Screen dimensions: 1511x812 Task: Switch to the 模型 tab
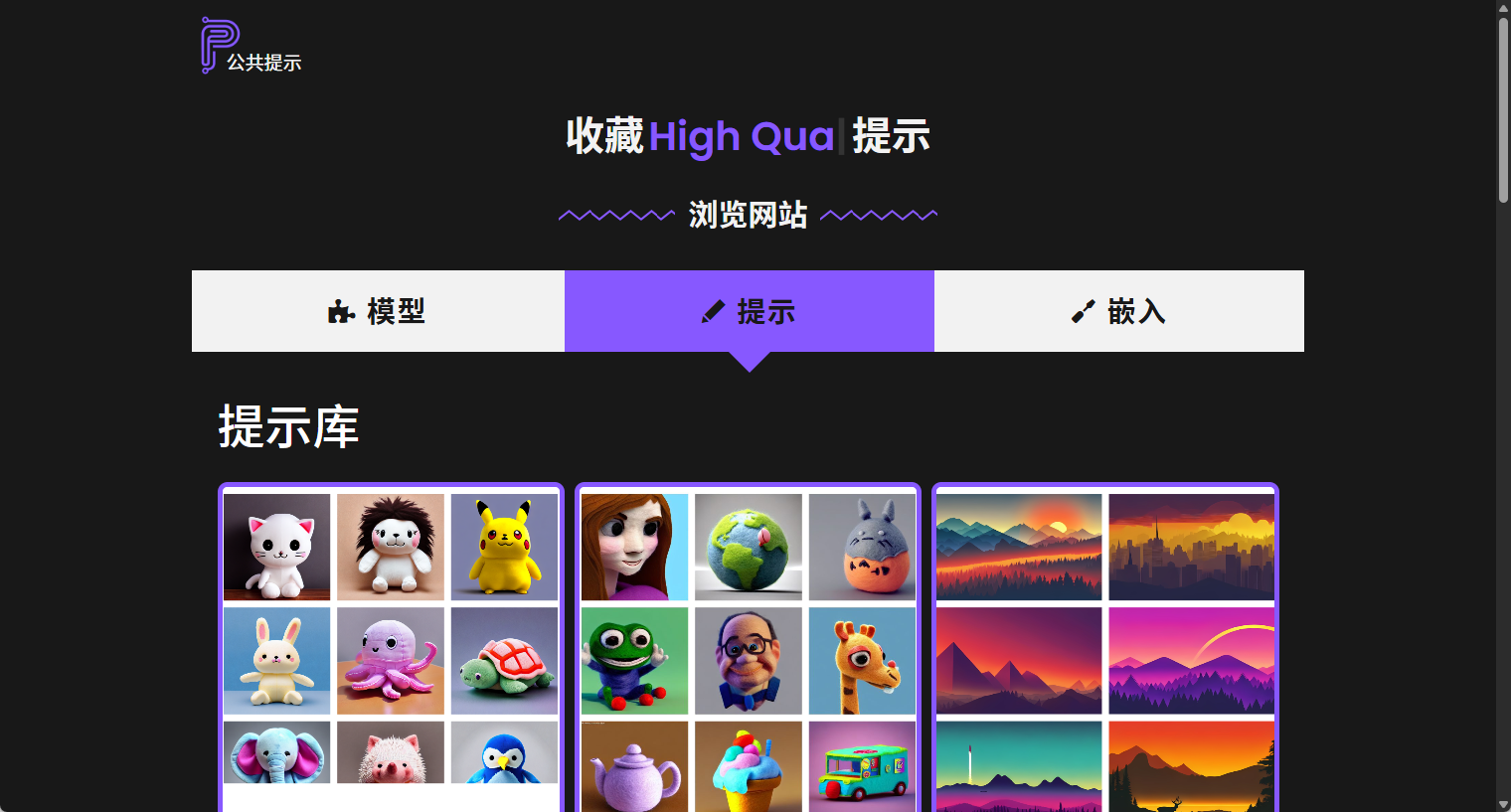[378, 311]
